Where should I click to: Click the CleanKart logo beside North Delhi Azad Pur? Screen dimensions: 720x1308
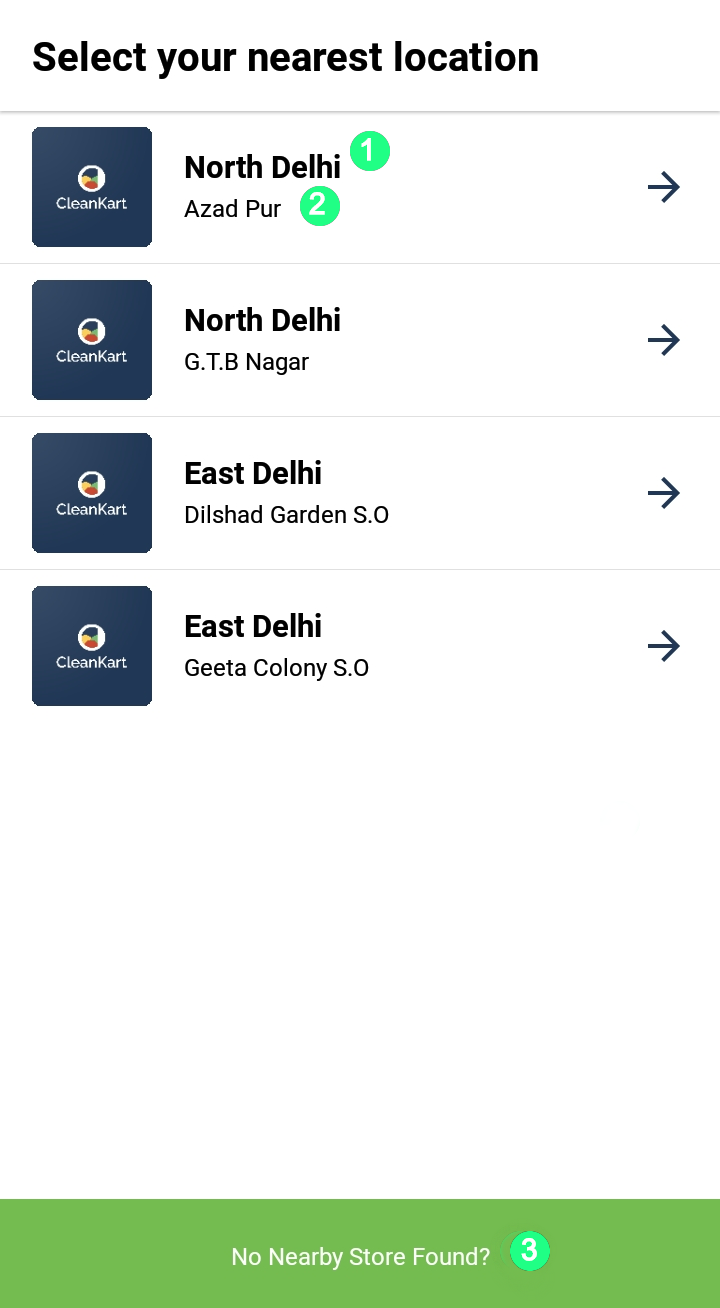tap(92, 187)
